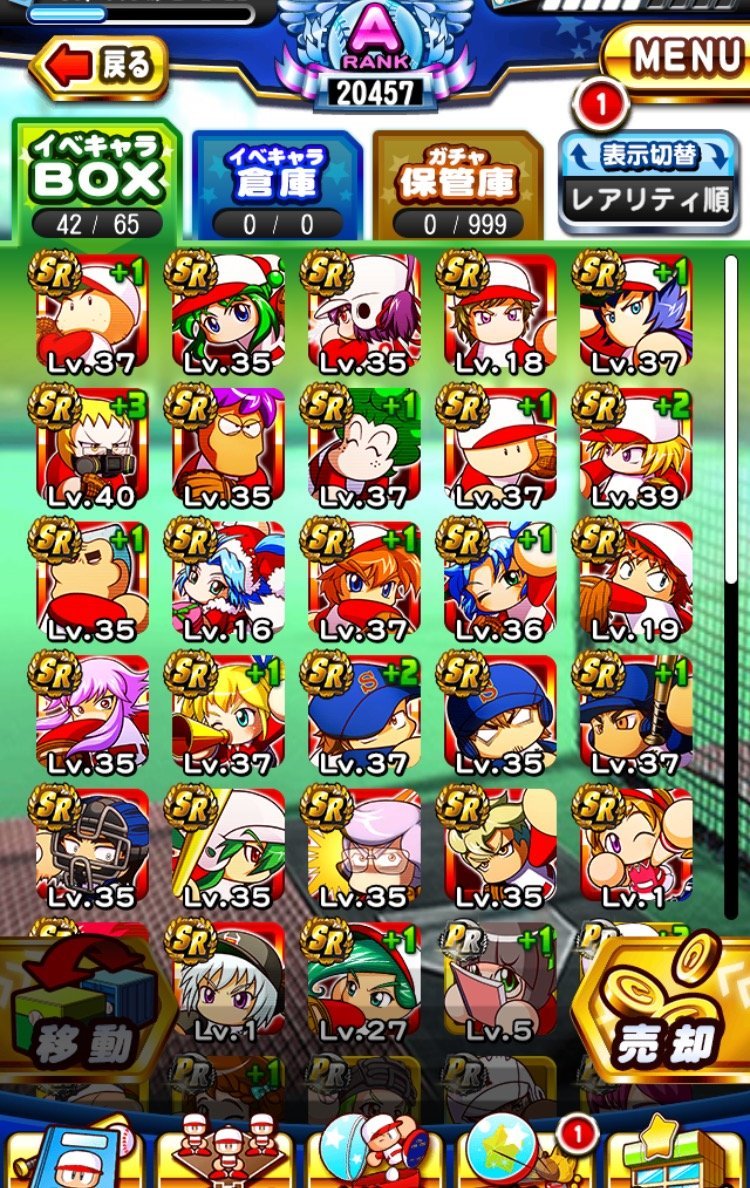Open the SR character card at Lv.19
The width and height of the screenshot is (750, 1188).
click(635, 580)
